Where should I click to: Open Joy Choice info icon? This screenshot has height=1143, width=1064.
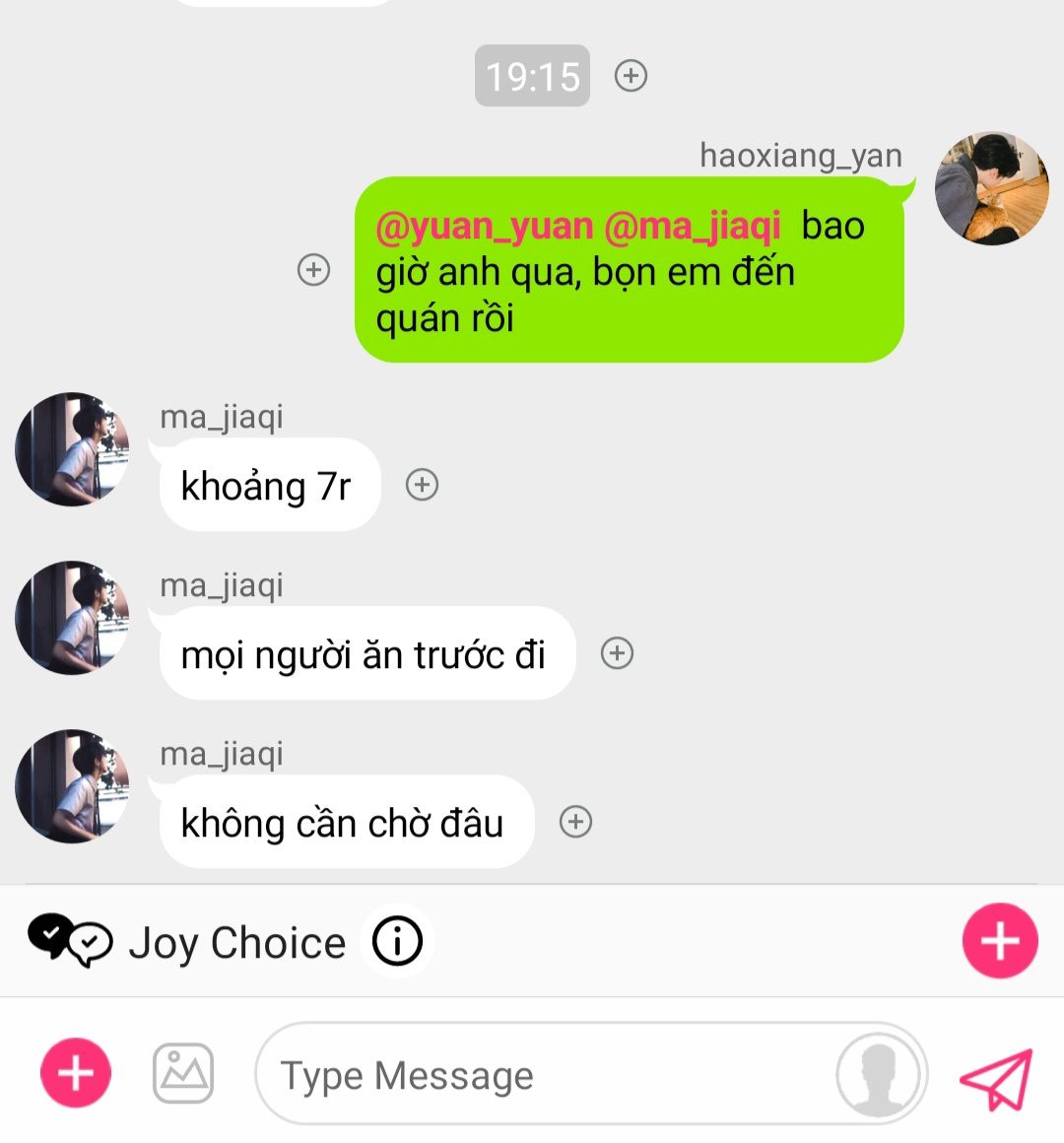click(x=397, y=942)
